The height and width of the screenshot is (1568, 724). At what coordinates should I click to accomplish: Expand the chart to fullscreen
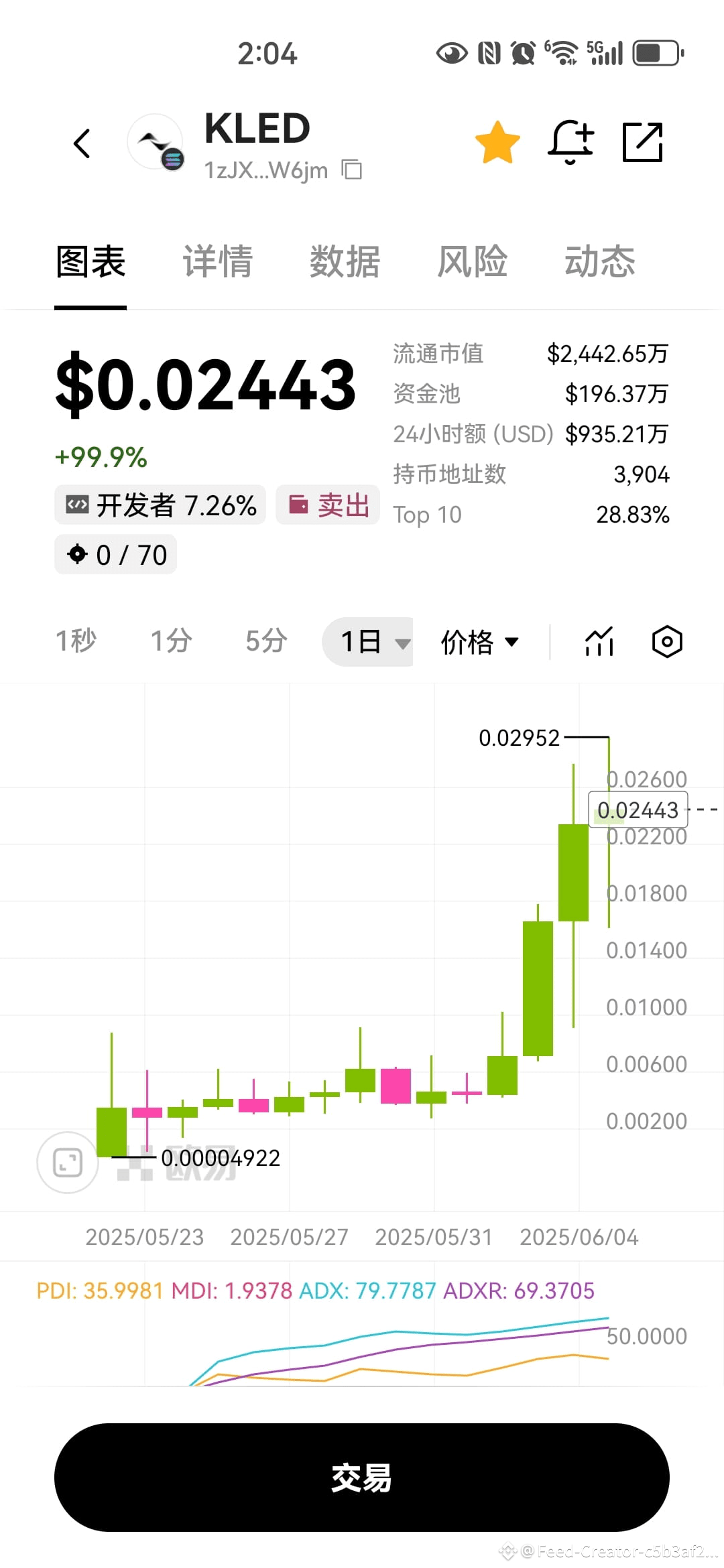67,1163
